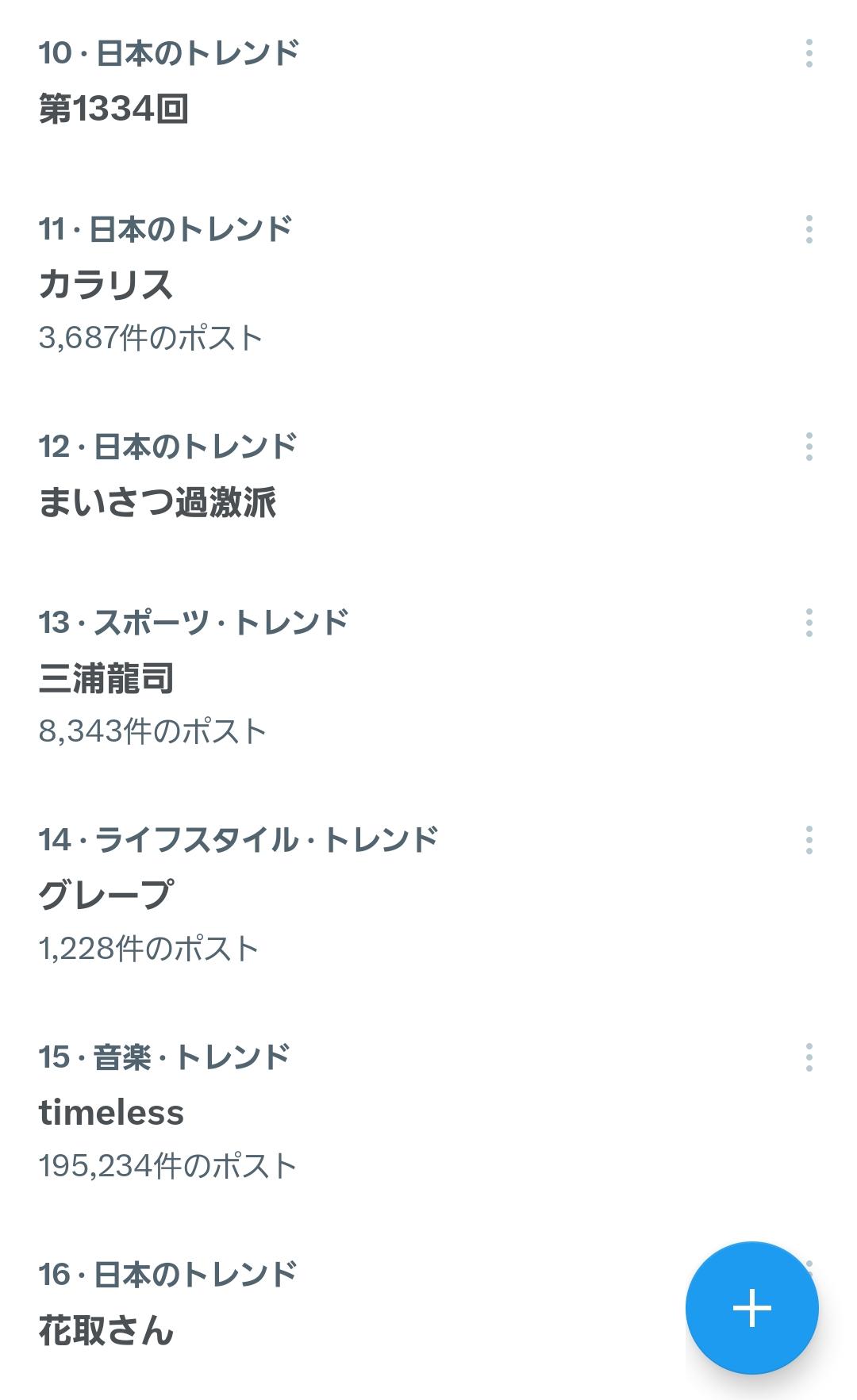Show options for the まいさつ過激派 trend
The width and height of the screenshot is (857, 1400).
click(809, 447)
